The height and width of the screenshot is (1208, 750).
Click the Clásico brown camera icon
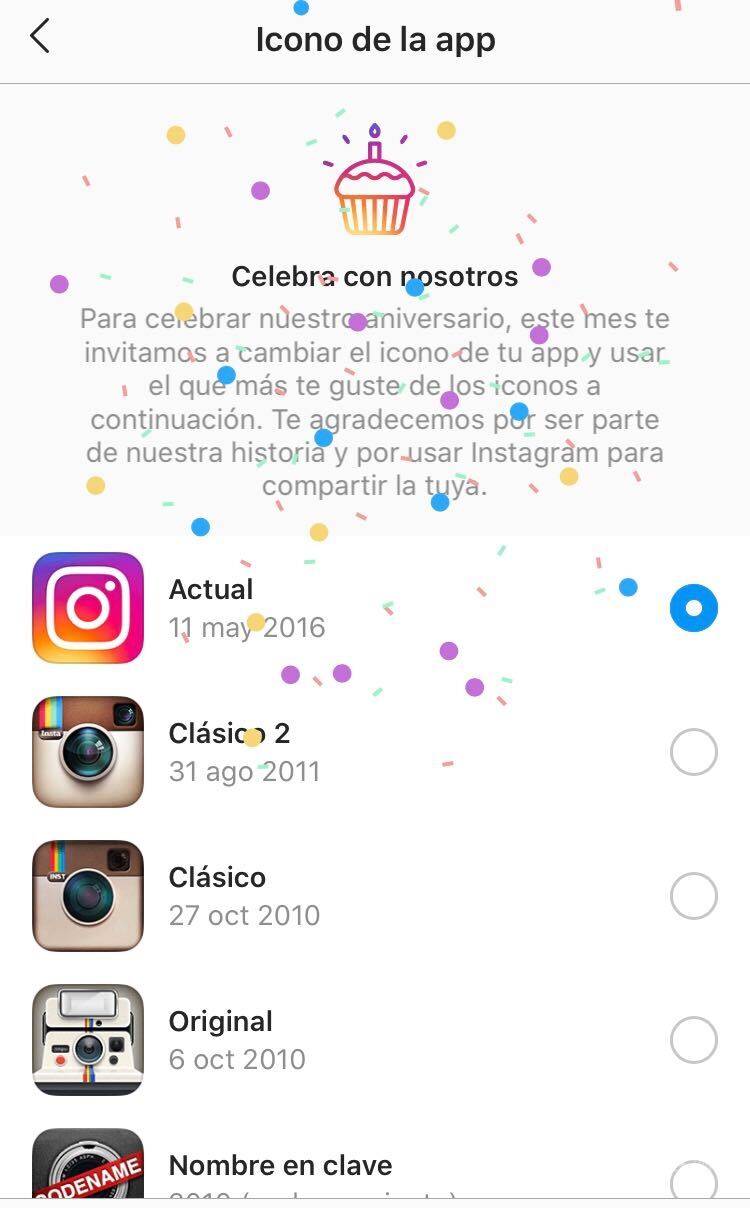87,895
